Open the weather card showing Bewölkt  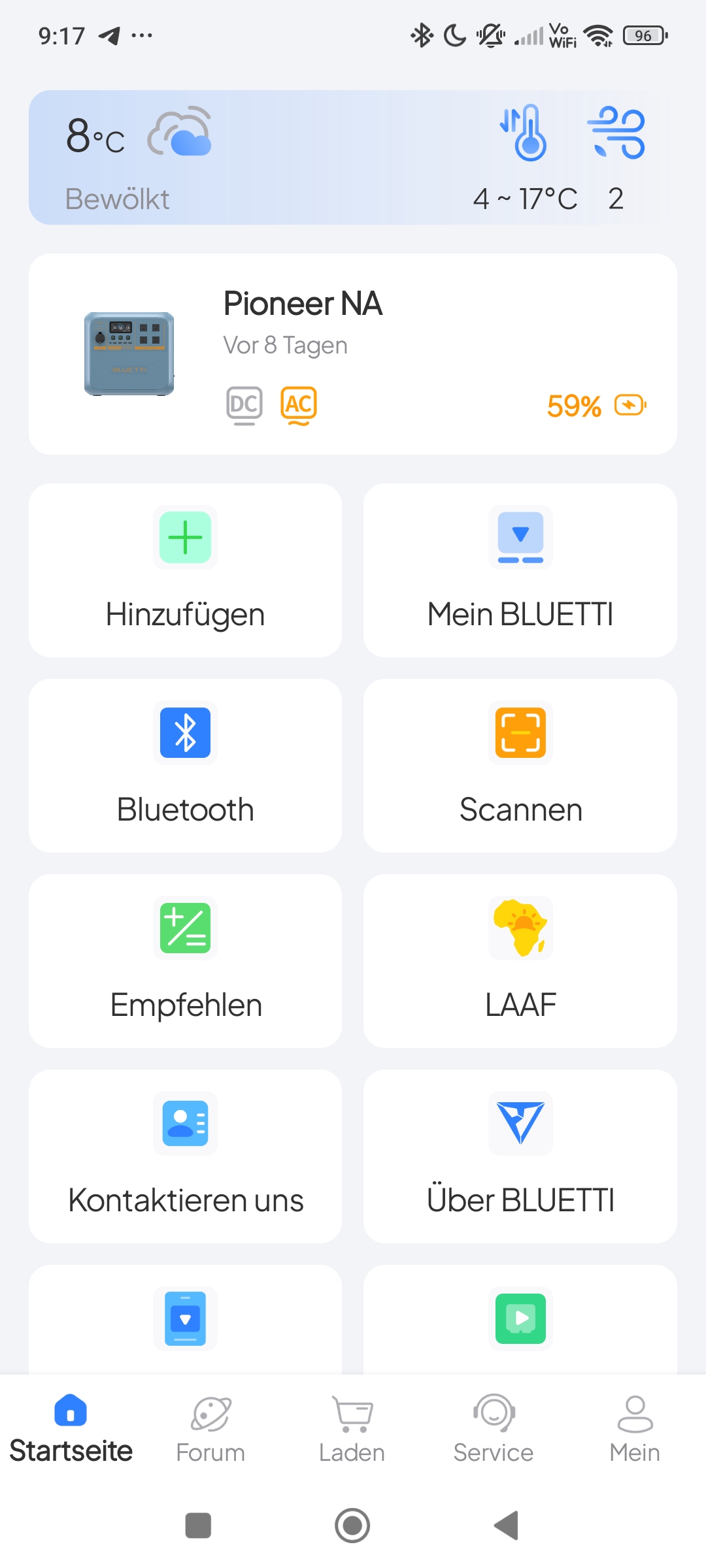click(353, 157)
